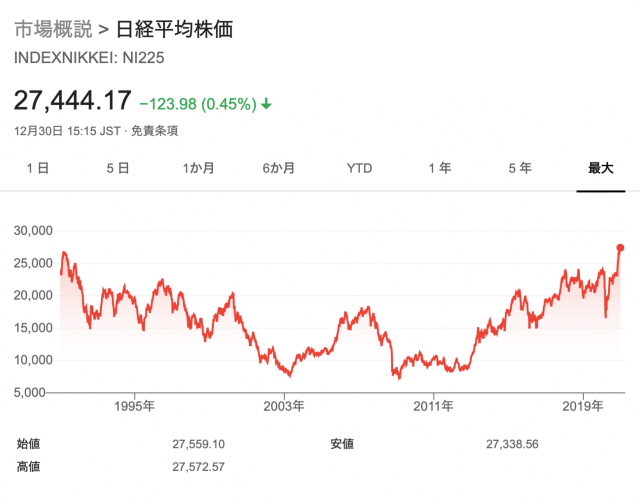This screenshot has width=640, height=500.
Task: Select the YTD chart range
Action: [x=359, y=168]
